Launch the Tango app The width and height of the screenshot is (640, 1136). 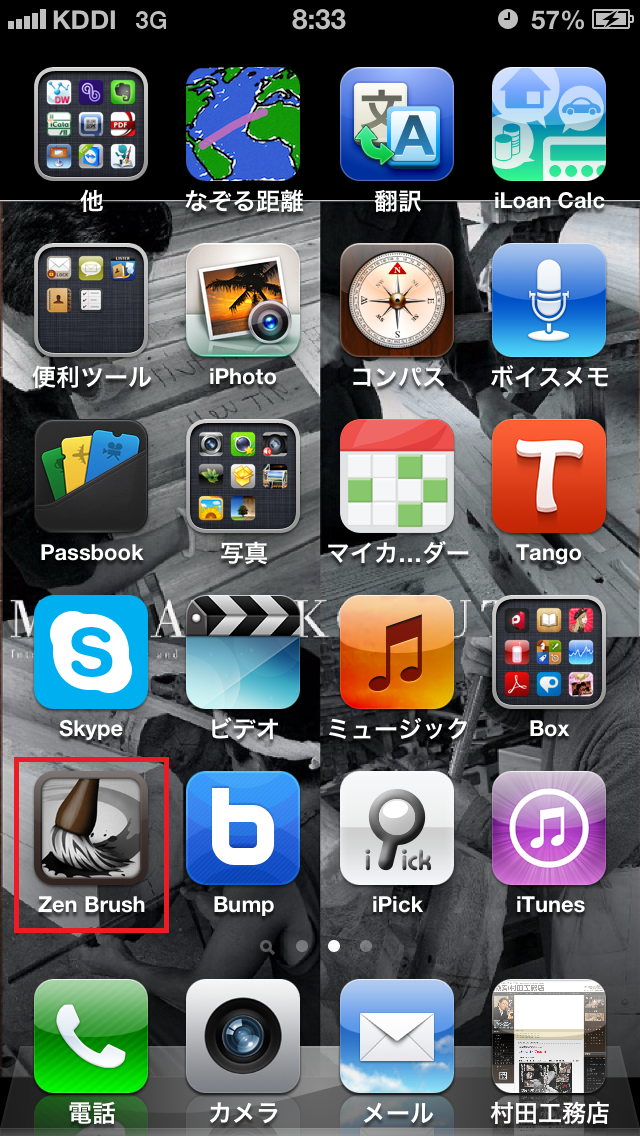pos(548,476)
